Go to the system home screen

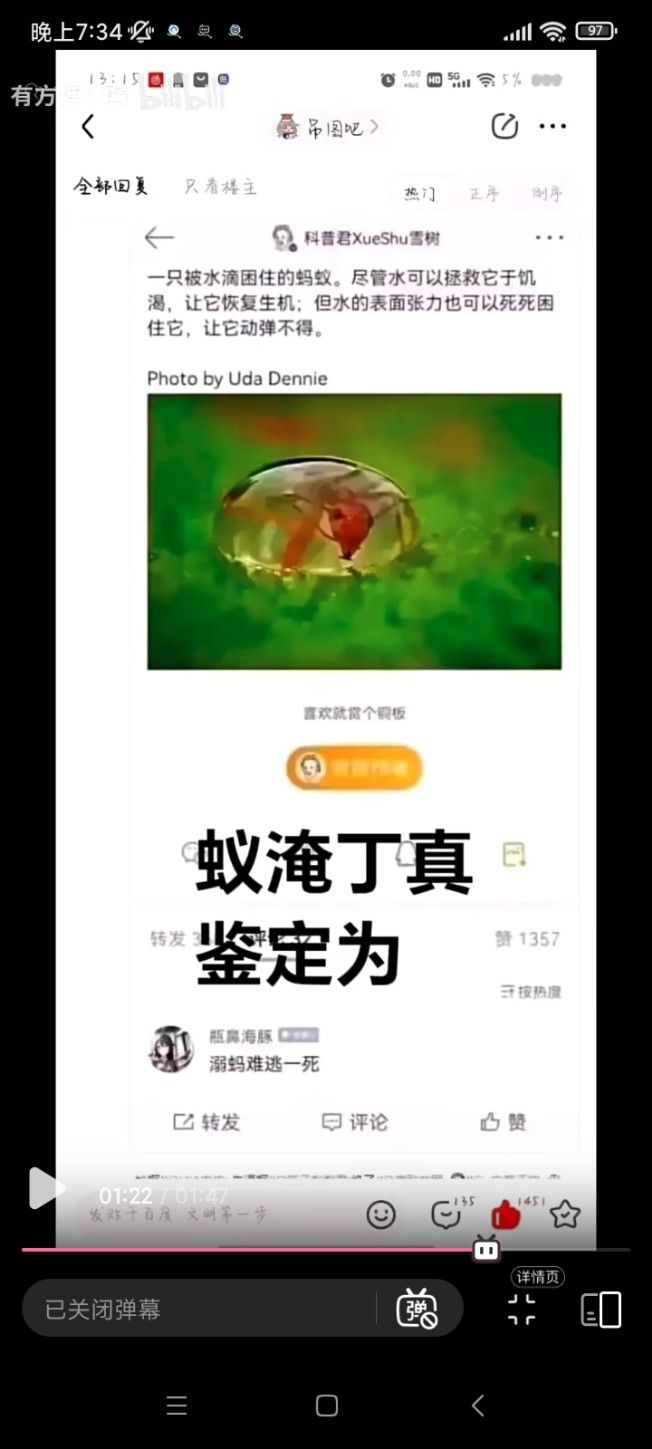click(x=326, y=1405)
